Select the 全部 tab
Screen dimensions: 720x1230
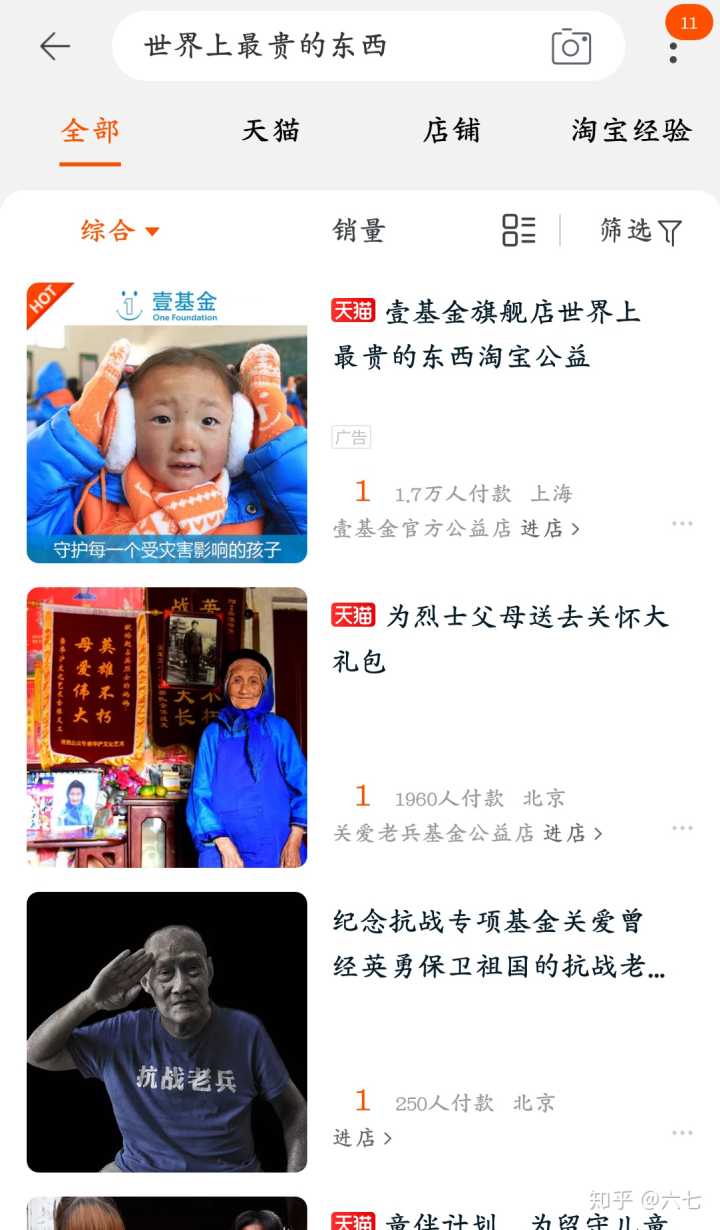tap(90, 131)
